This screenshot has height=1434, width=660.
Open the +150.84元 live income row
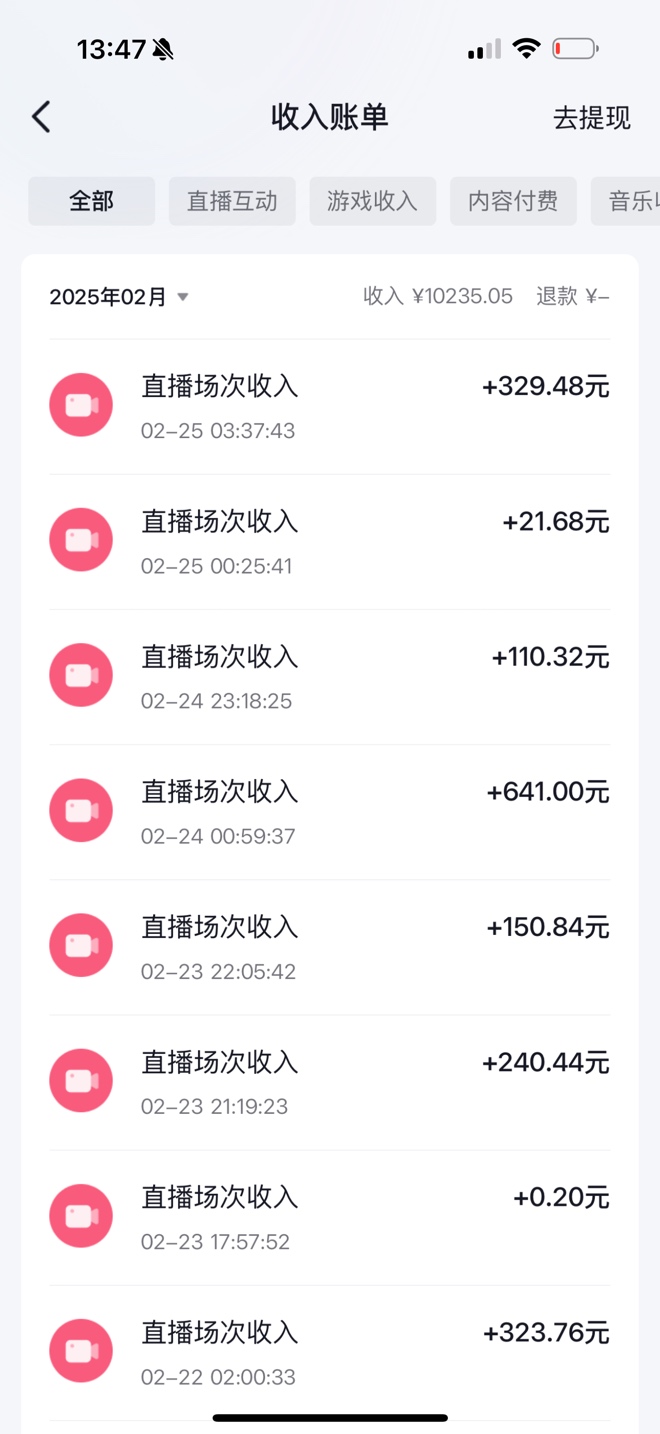coord(330,946)
